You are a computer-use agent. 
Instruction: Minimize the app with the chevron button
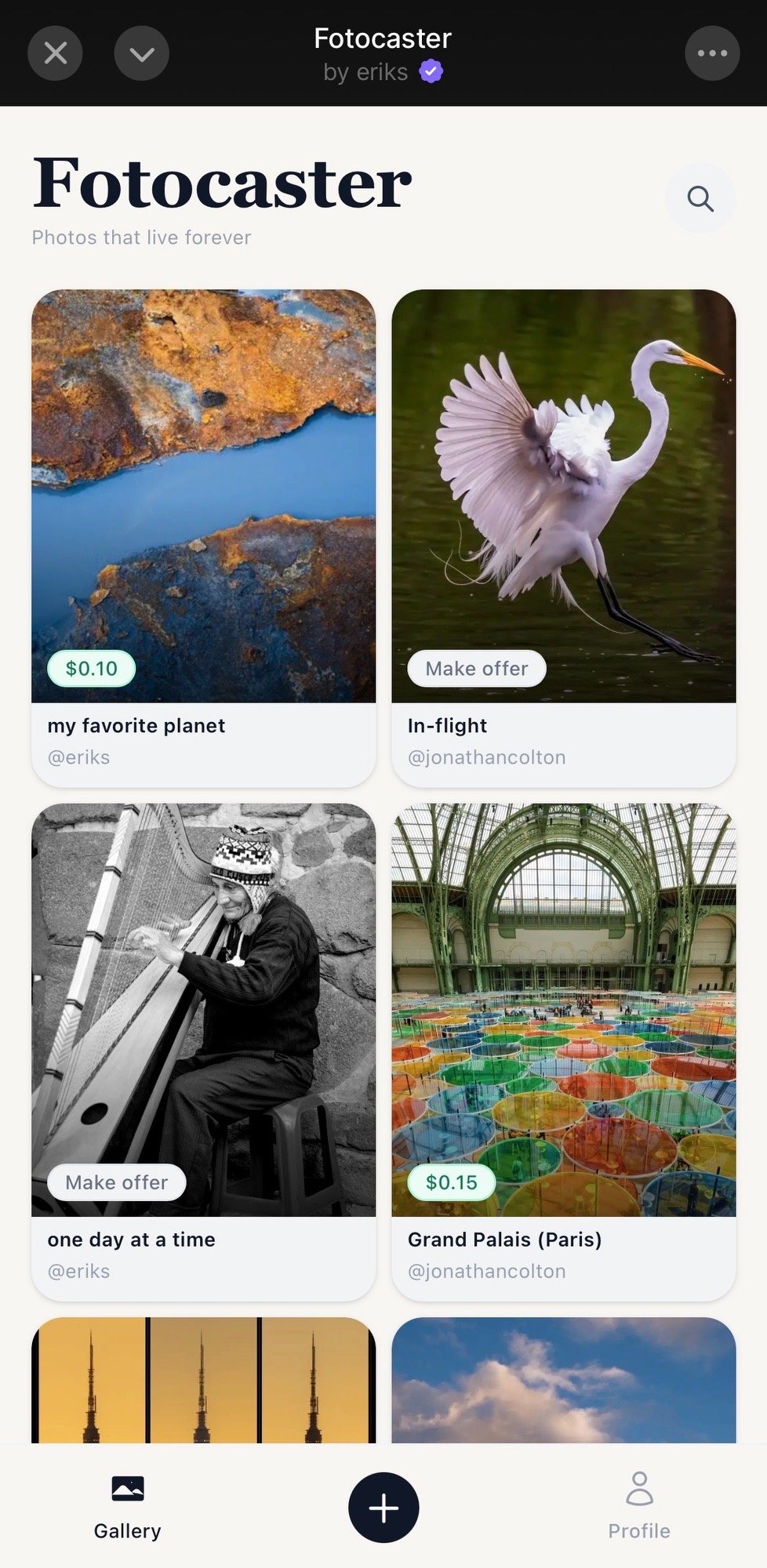click(141, 53)
